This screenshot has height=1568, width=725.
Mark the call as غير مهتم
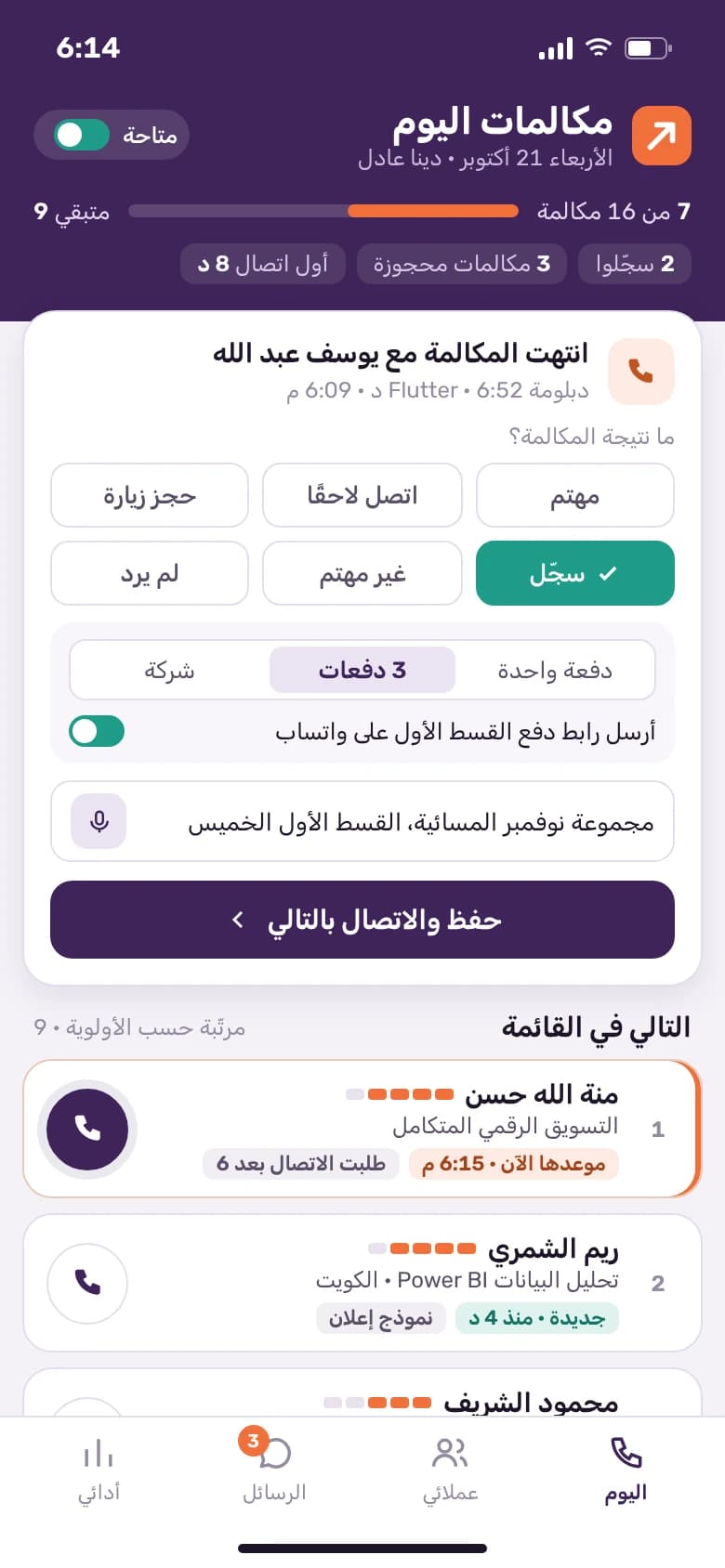click(362, 573)
